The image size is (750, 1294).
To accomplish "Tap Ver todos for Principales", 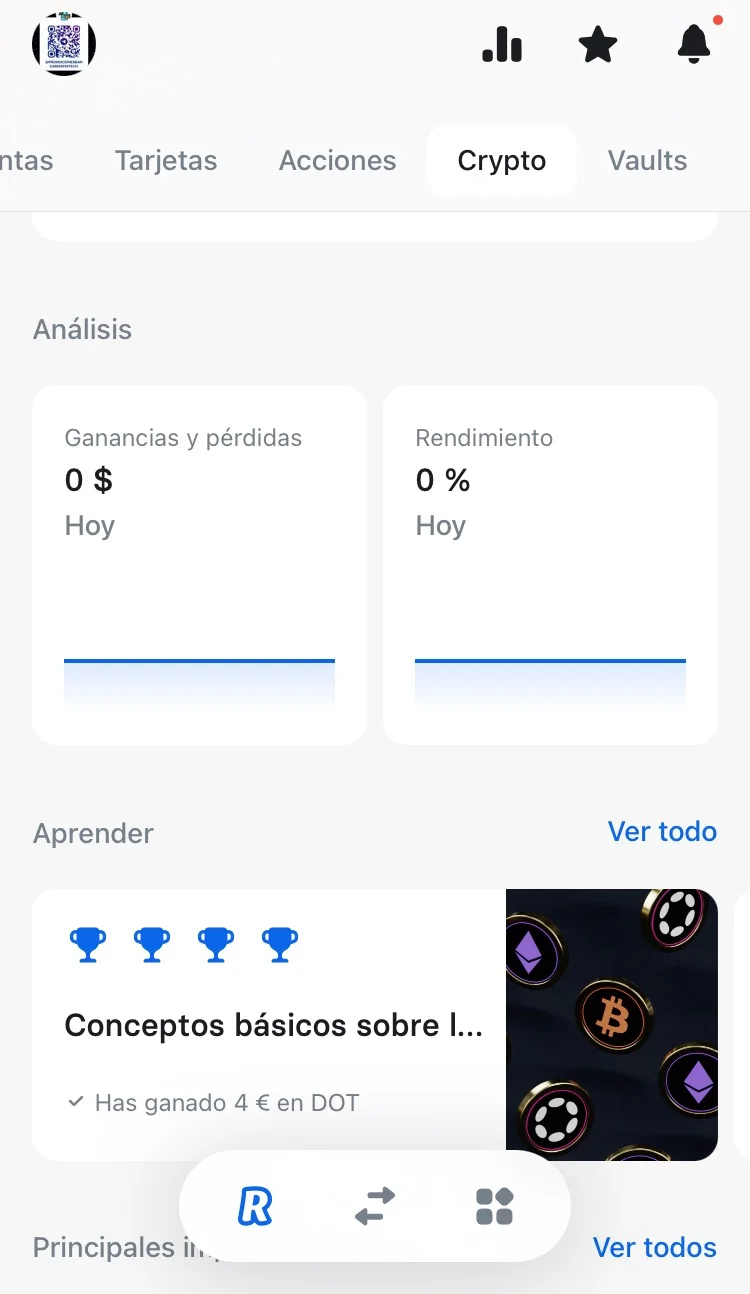I will [655, 1248].
